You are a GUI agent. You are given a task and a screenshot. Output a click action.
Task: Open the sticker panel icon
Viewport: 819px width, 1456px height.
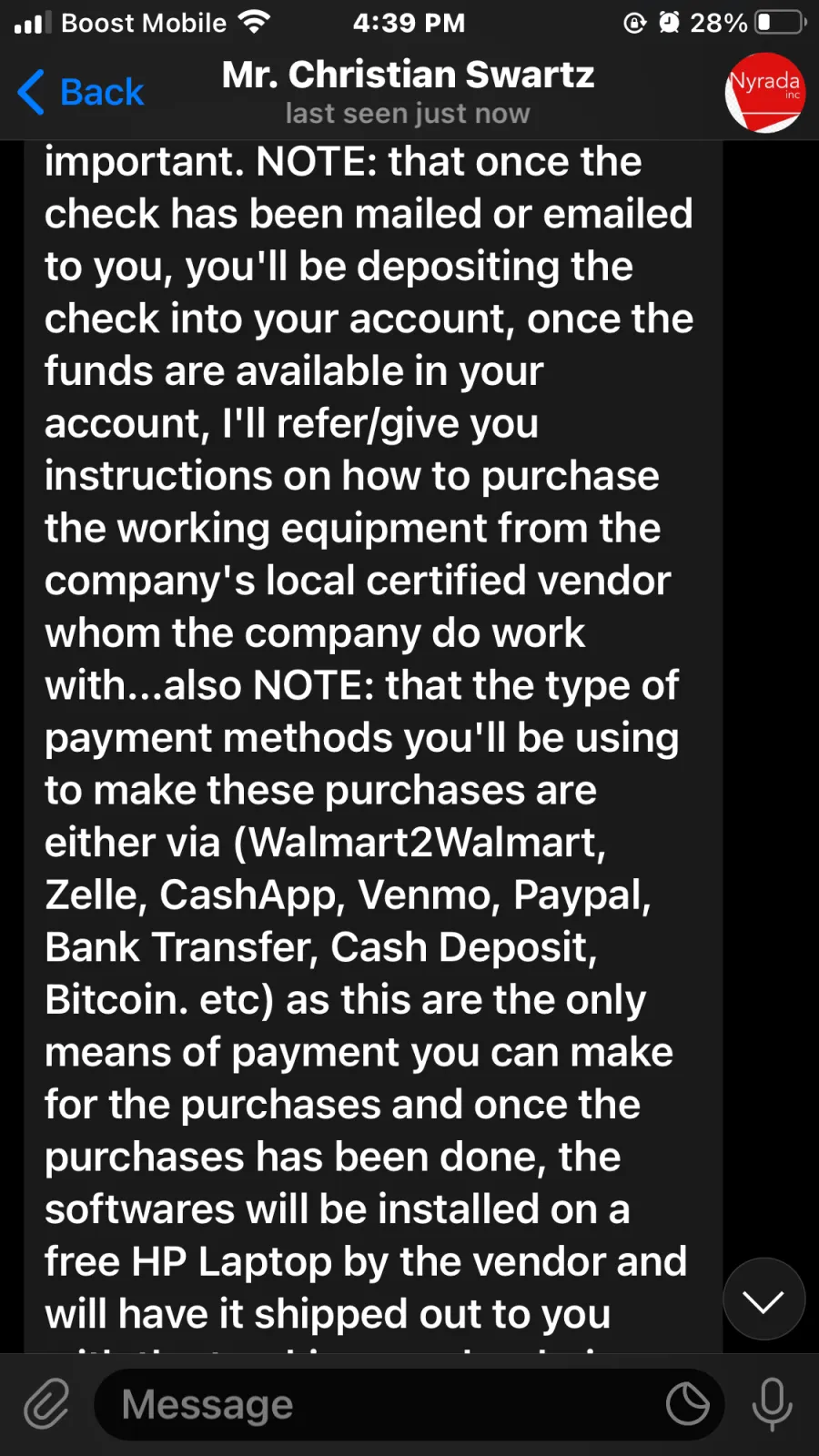tap(687, 1404)
